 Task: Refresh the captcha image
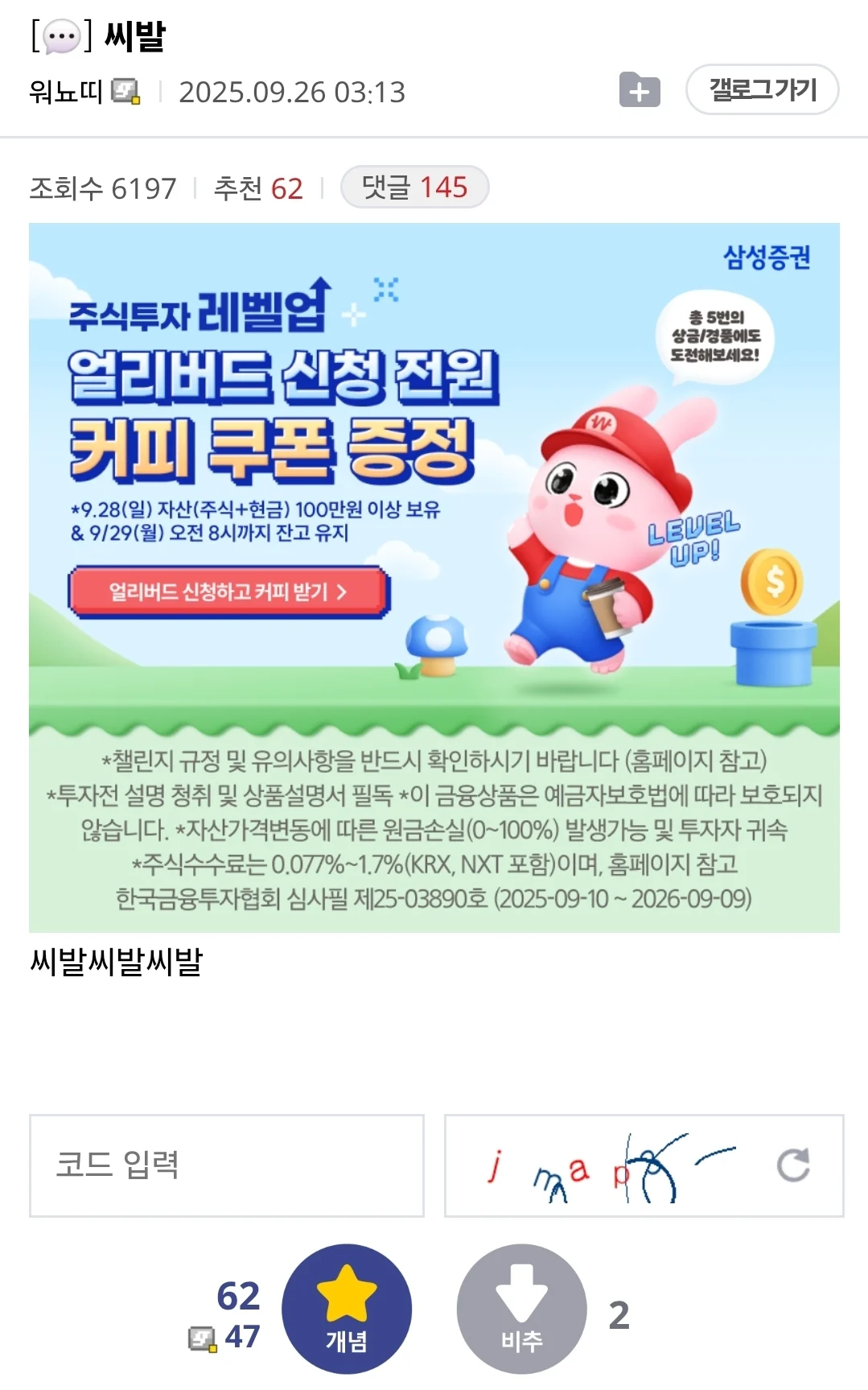[x=793, y=1165]
